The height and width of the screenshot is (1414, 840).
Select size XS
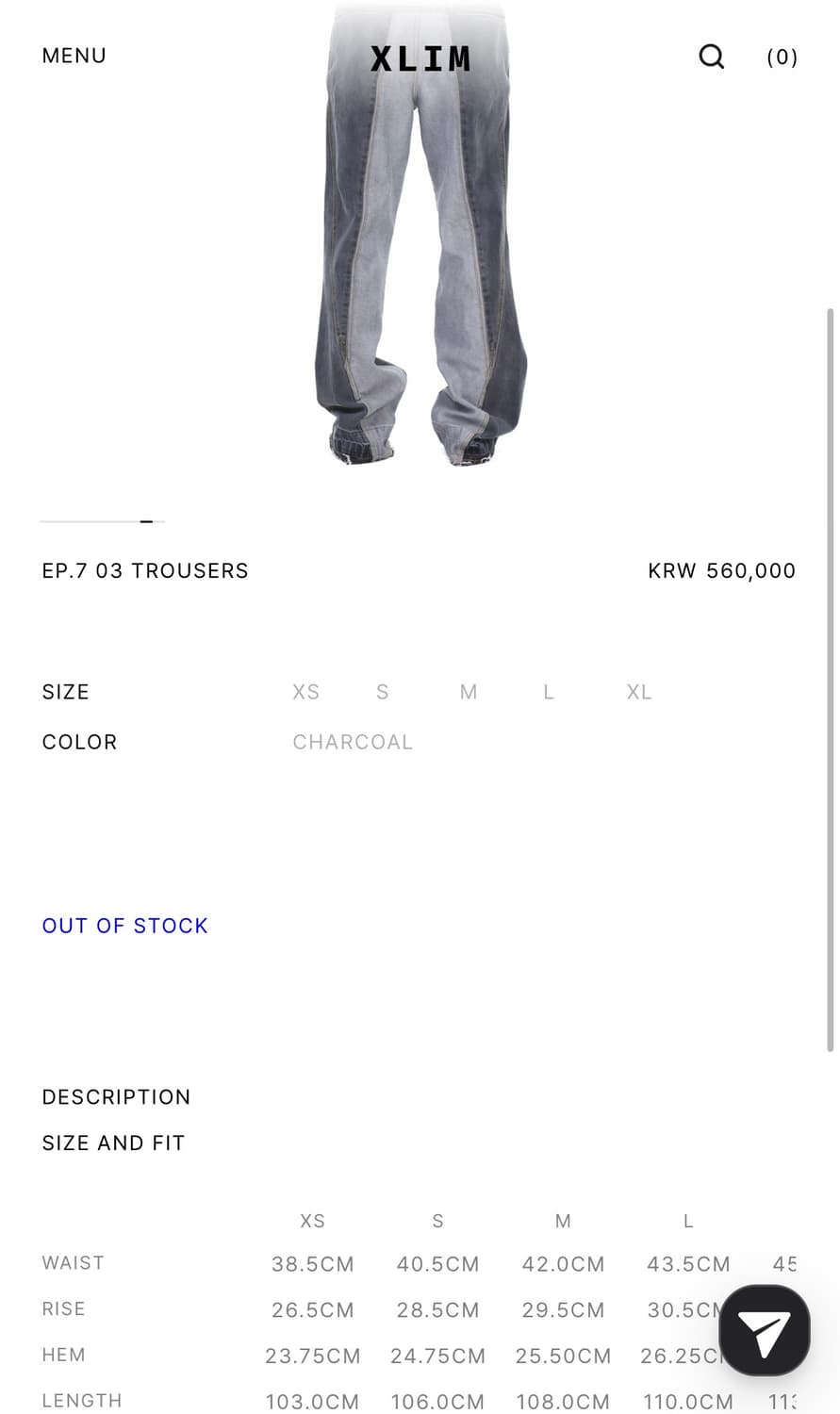[305, 692]
